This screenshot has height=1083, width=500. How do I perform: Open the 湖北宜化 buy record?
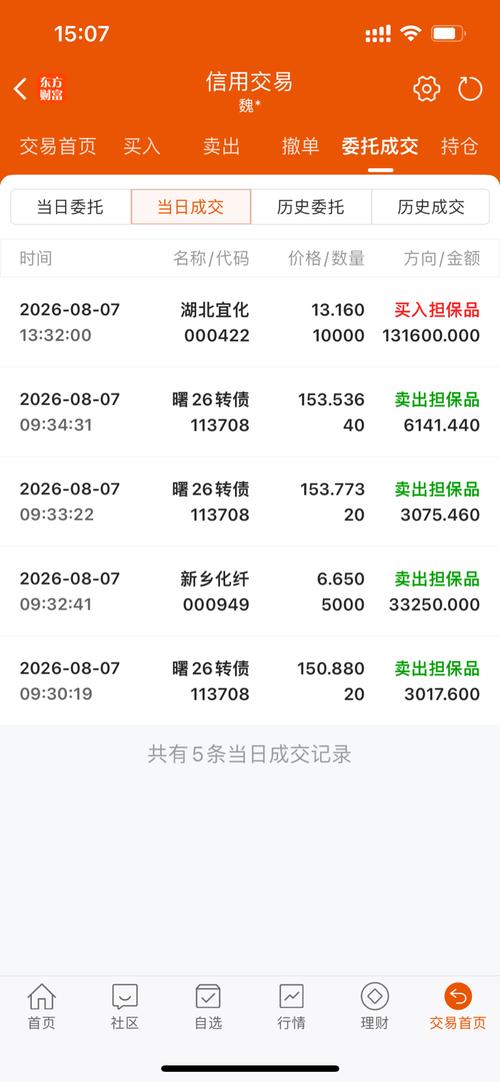(x=250, y=323)
